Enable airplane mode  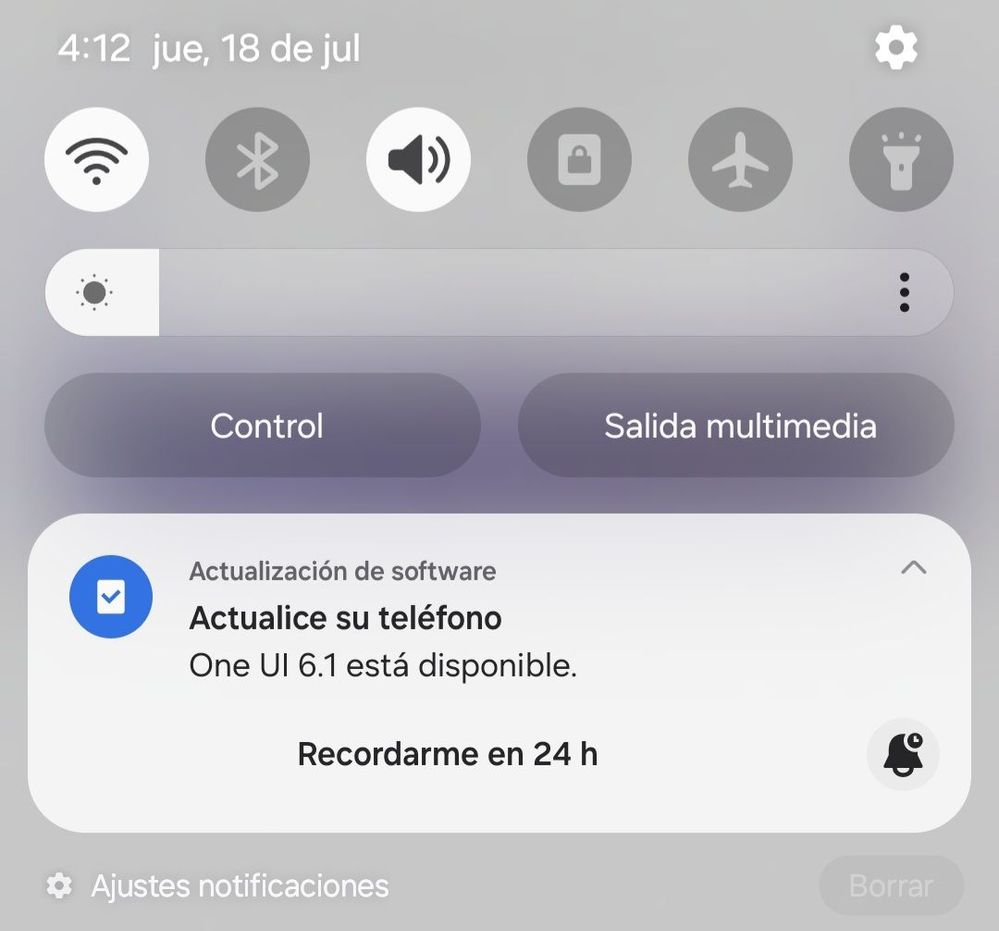740,160
